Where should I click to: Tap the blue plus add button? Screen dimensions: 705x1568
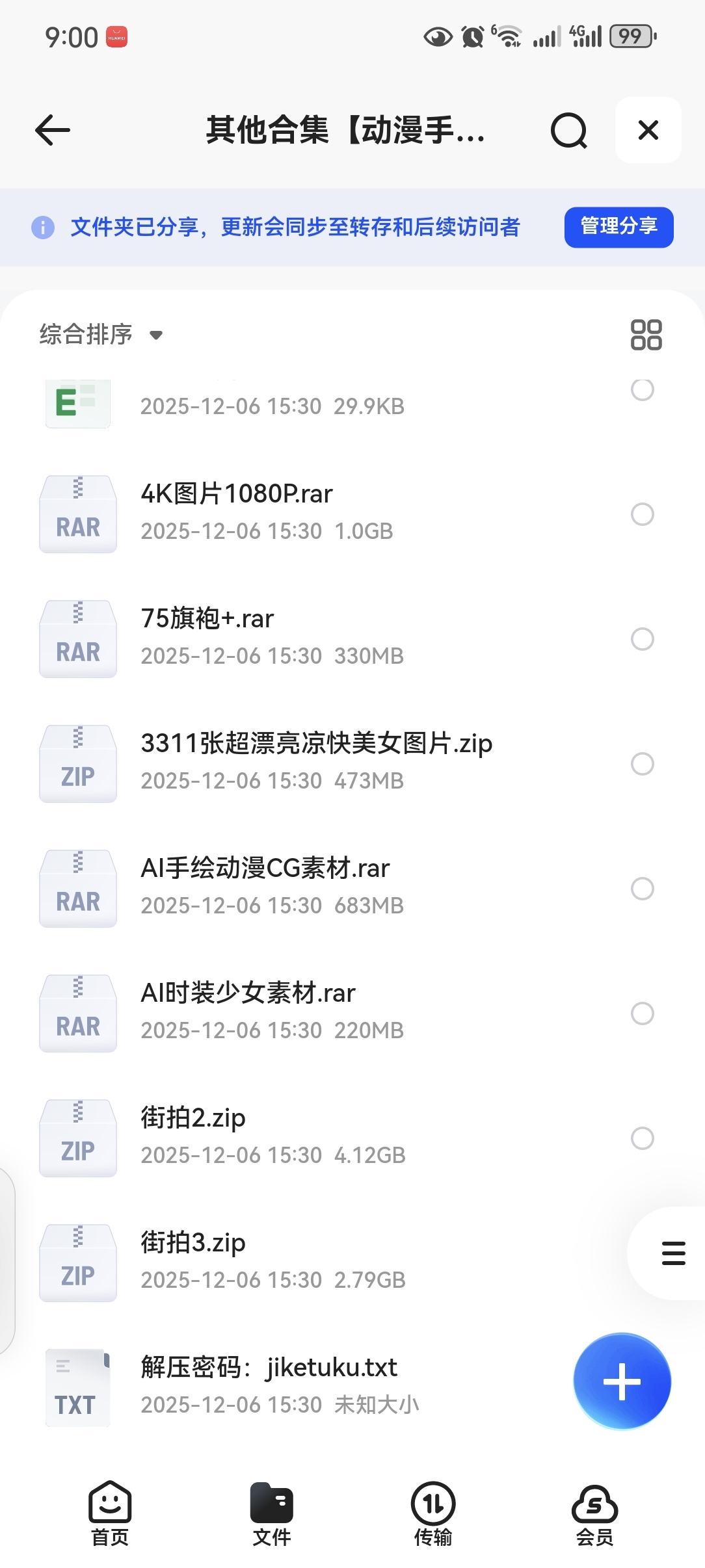pos(622,1381)
